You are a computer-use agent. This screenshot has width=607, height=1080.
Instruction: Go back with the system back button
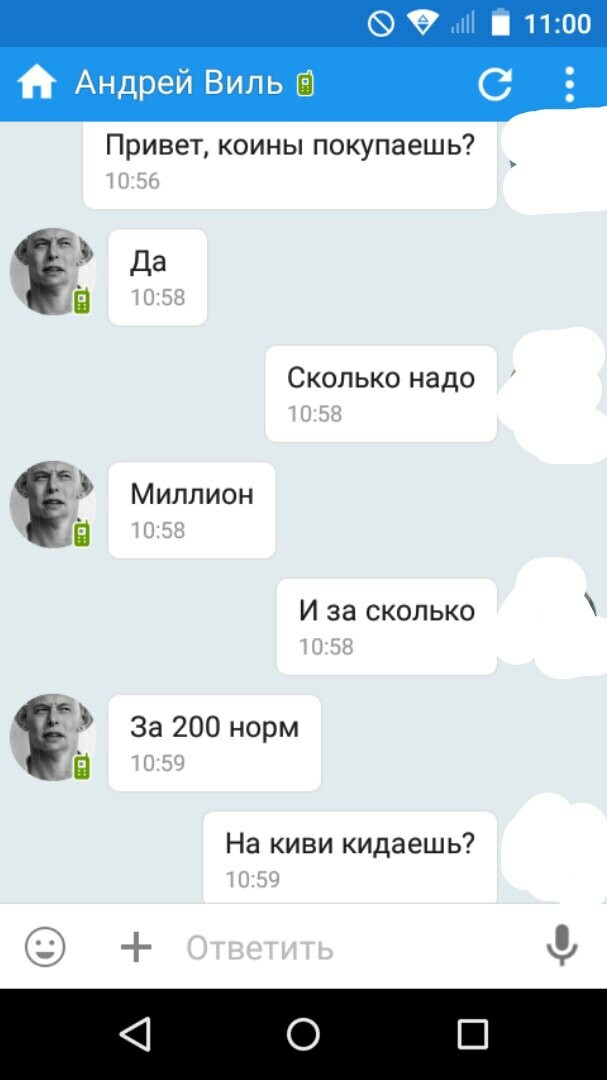(x=134, y=1033)
